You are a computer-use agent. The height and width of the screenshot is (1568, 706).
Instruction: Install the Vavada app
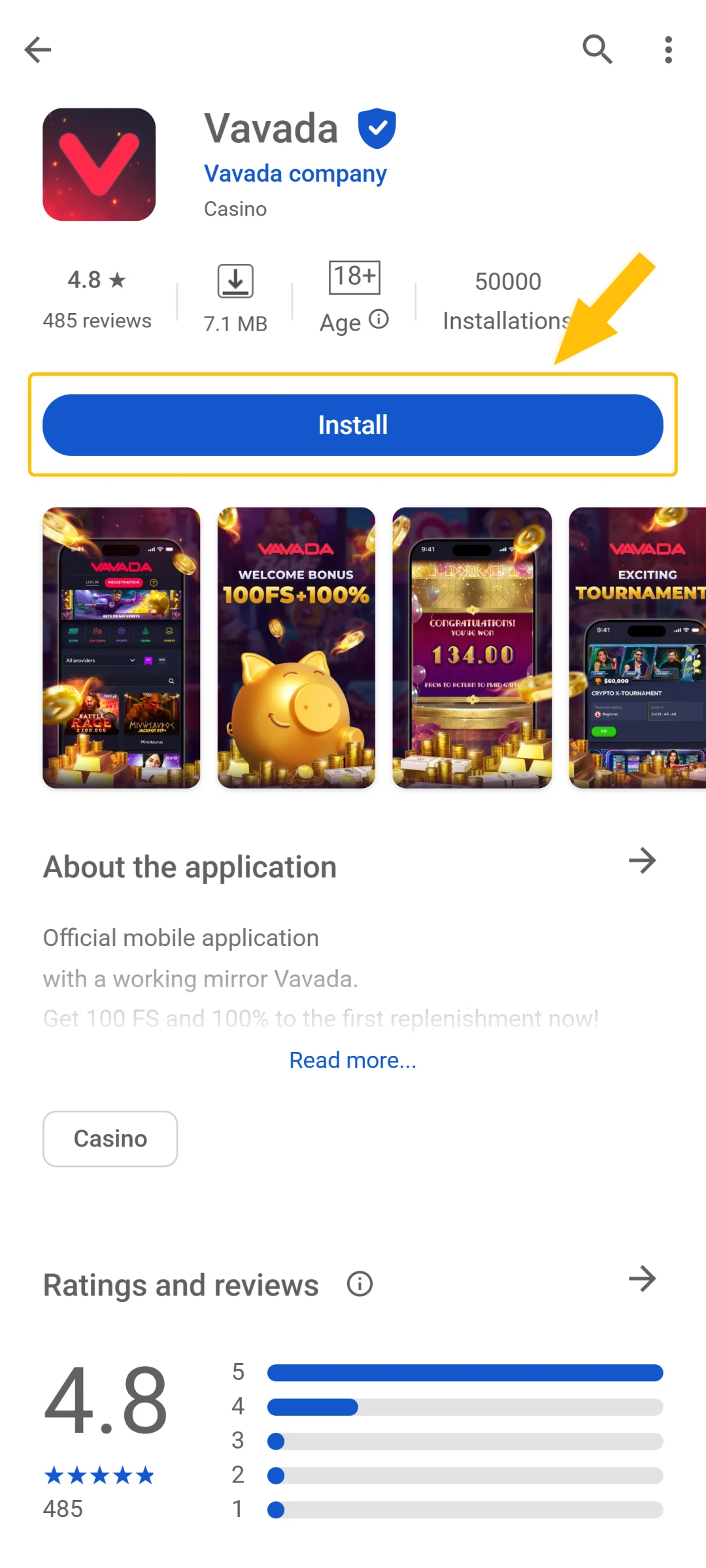[x=353, y=424]
